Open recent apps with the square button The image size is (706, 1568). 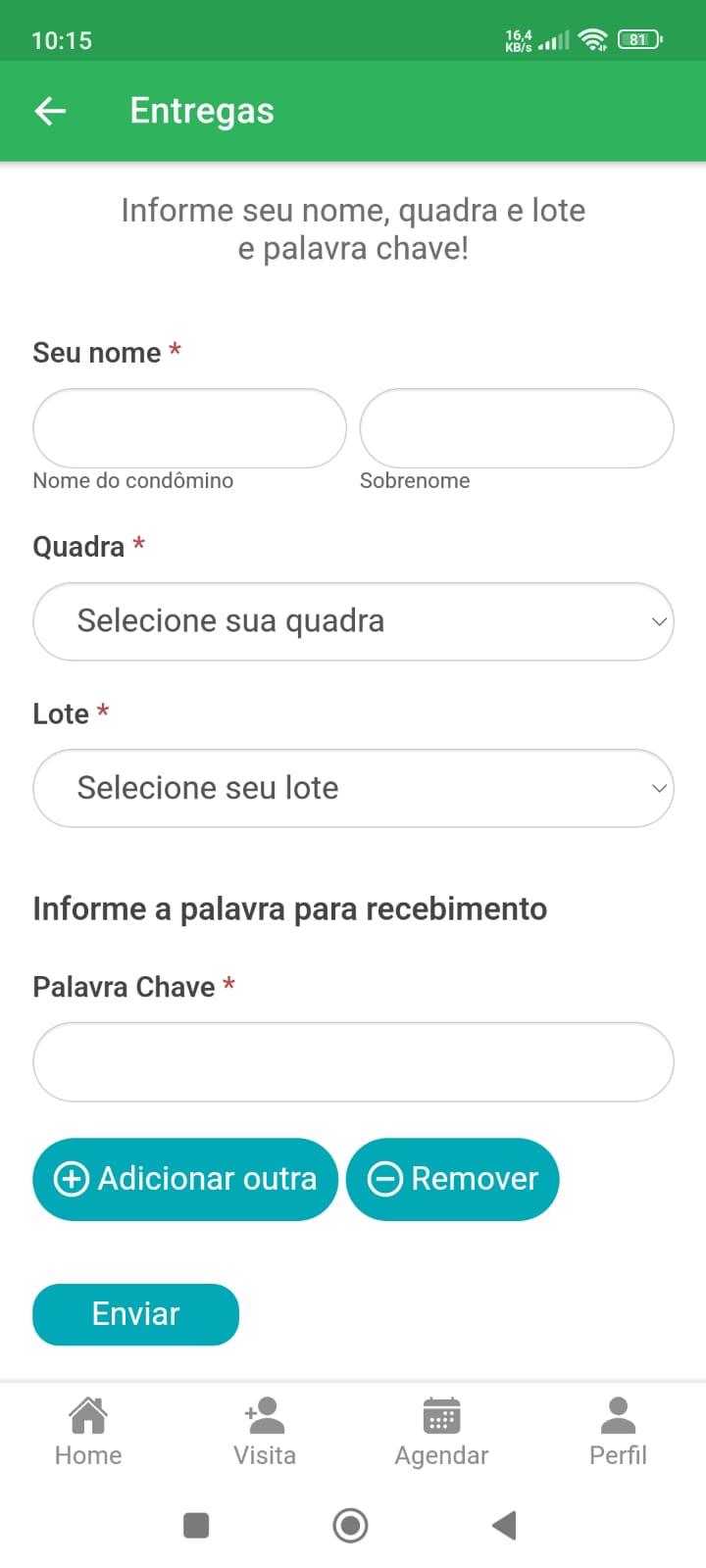(x=196, y=1525)
